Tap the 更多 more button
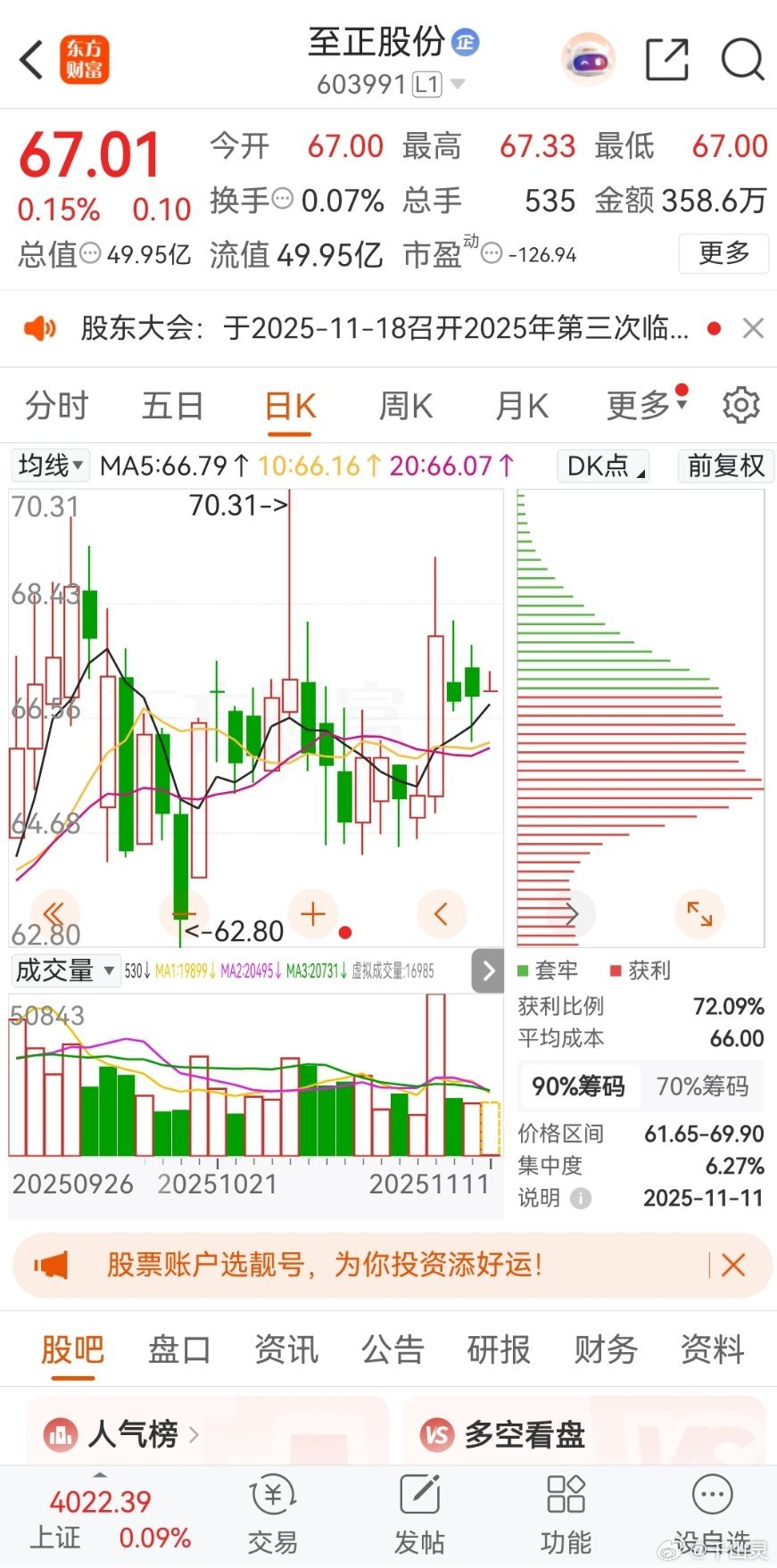The image size is (777, 1568). (x=723, y=254)
